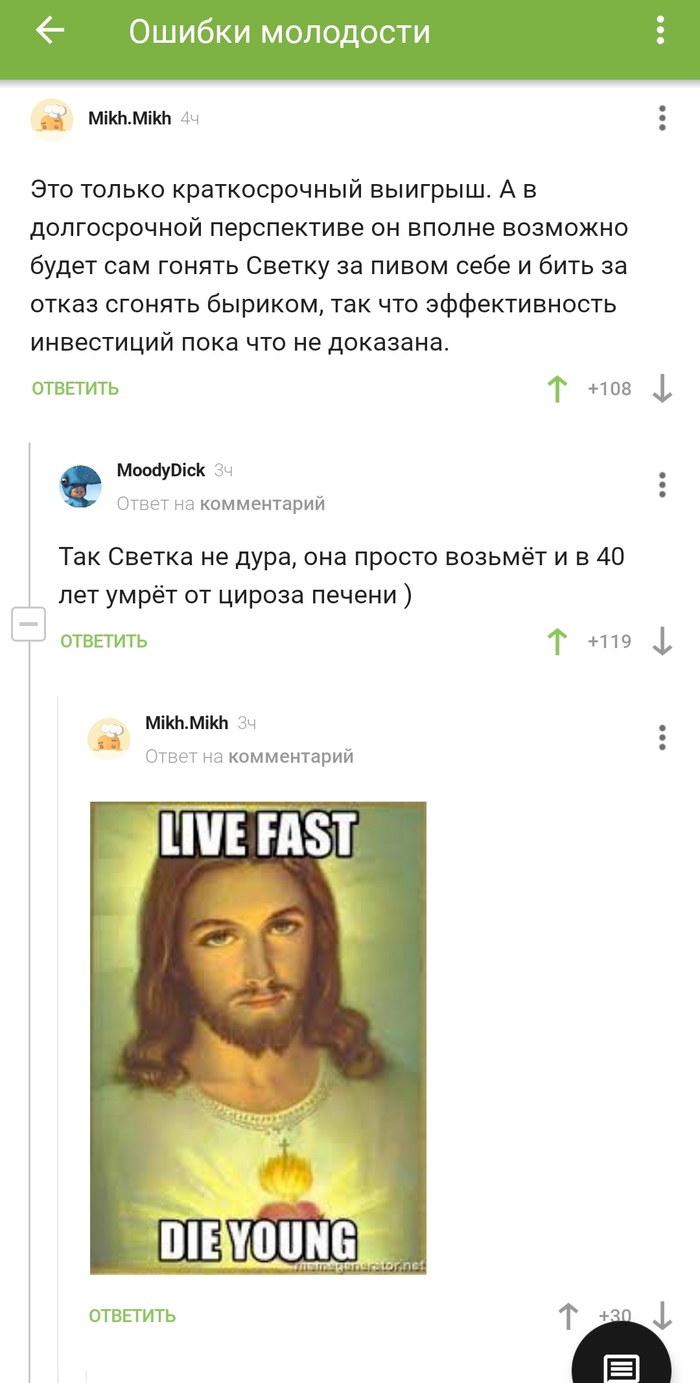
Task: Go back with the top arrow
Action: click(x=49, y=31)
